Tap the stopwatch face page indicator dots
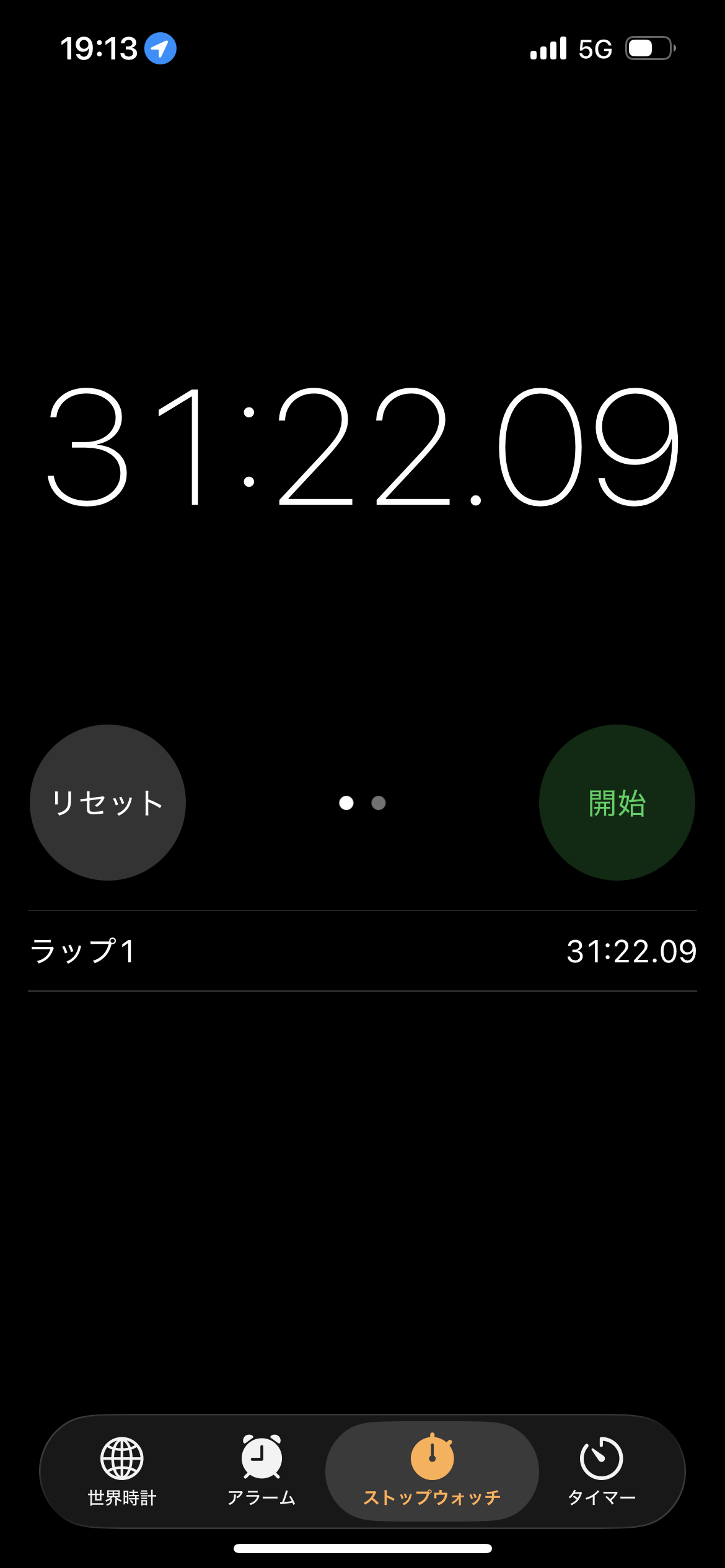Viewport: 725px width, 1568px height. pyautogui.click(x=362, y=803)
